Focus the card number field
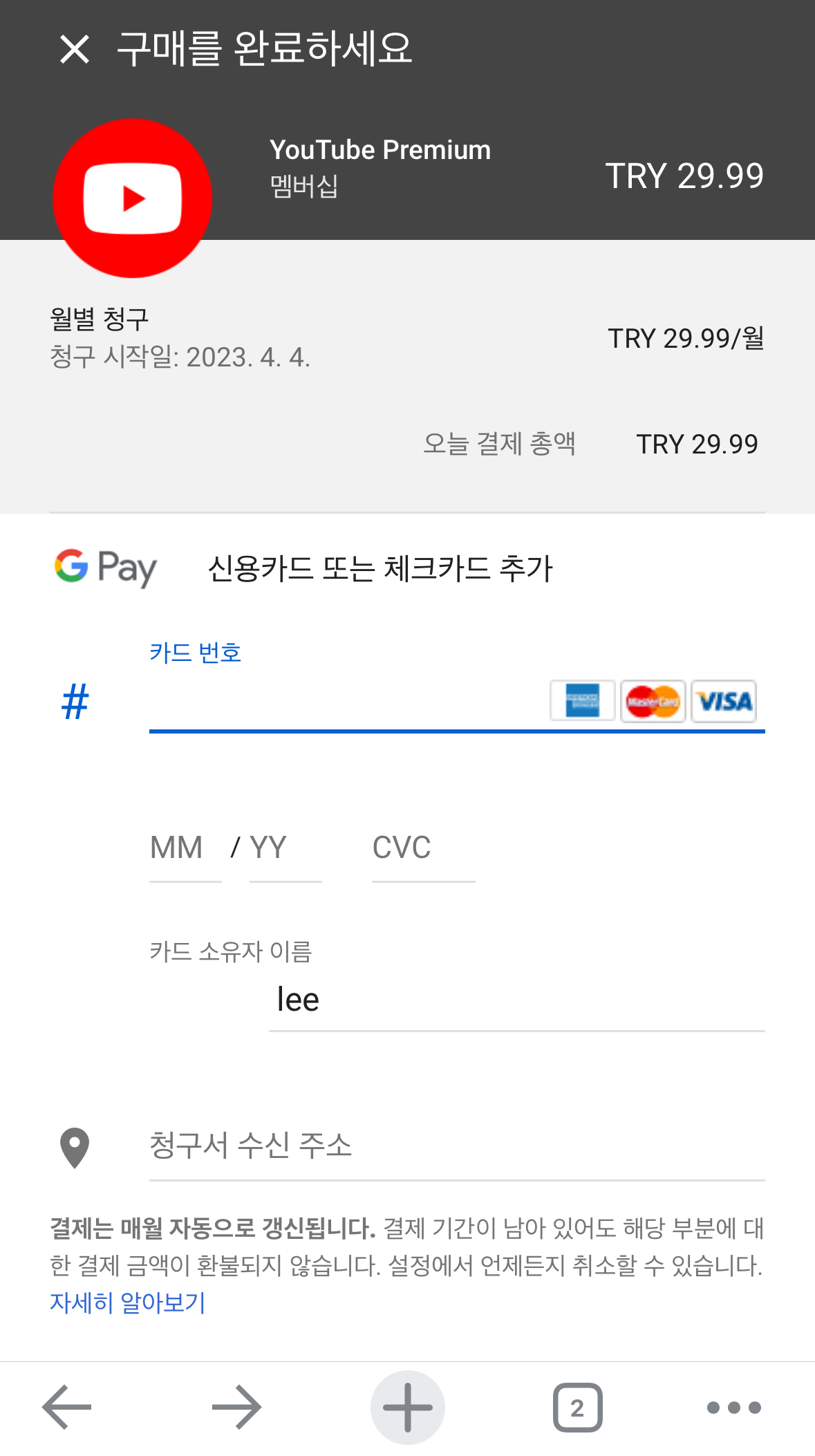This screenshot has height=1456, width=815. (346, 703)
